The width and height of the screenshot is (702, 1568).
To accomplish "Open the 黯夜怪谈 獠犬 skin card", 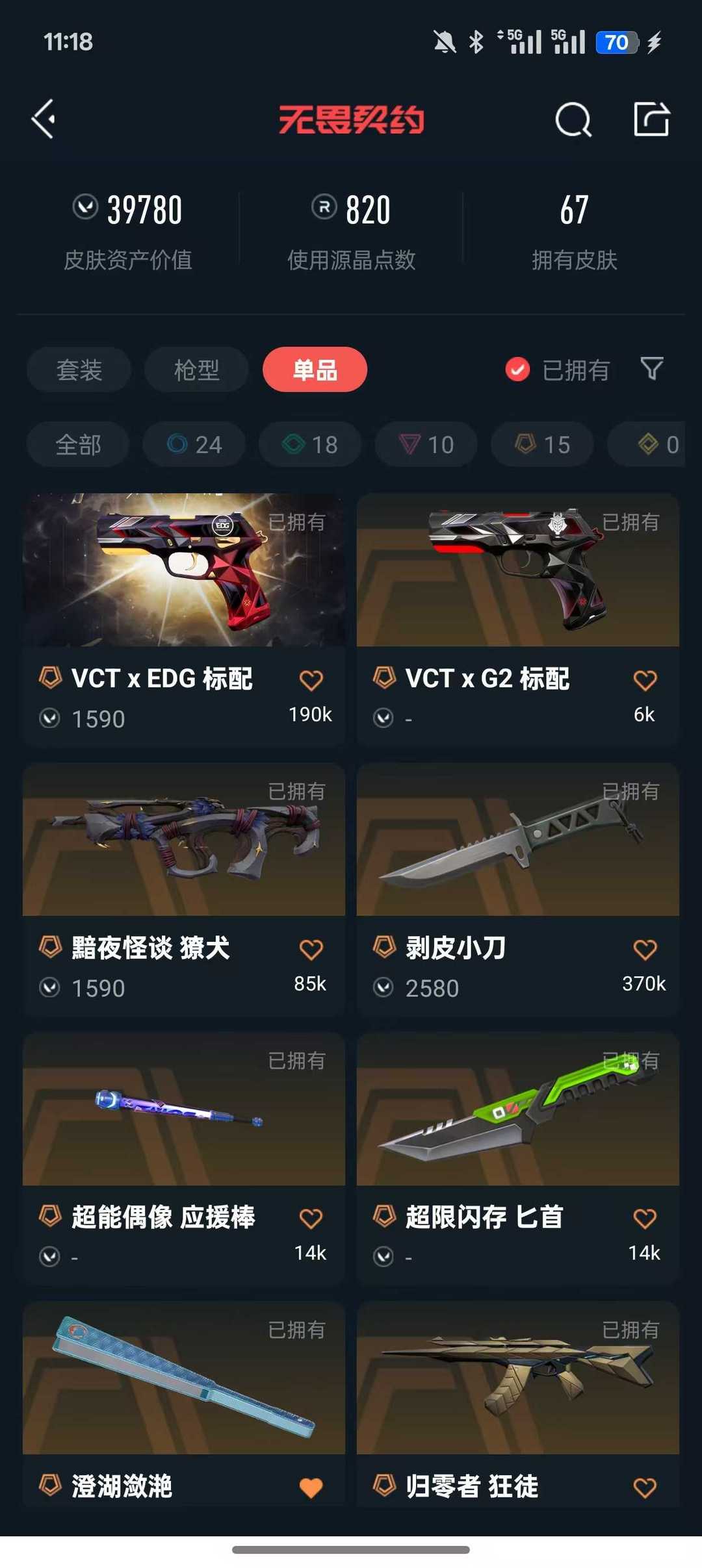I will tap(184, 840).
